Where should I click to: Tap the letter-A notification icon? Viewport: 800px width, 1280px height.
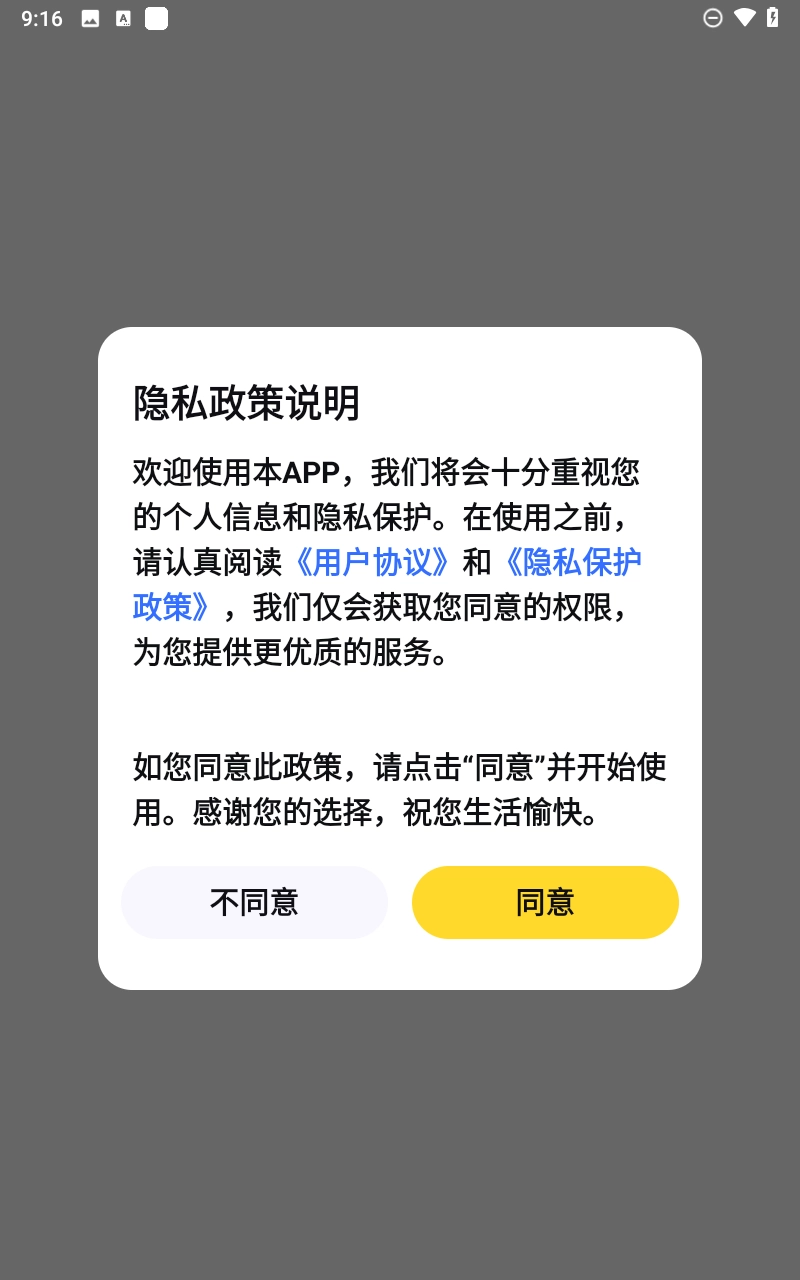pos(123,18)
